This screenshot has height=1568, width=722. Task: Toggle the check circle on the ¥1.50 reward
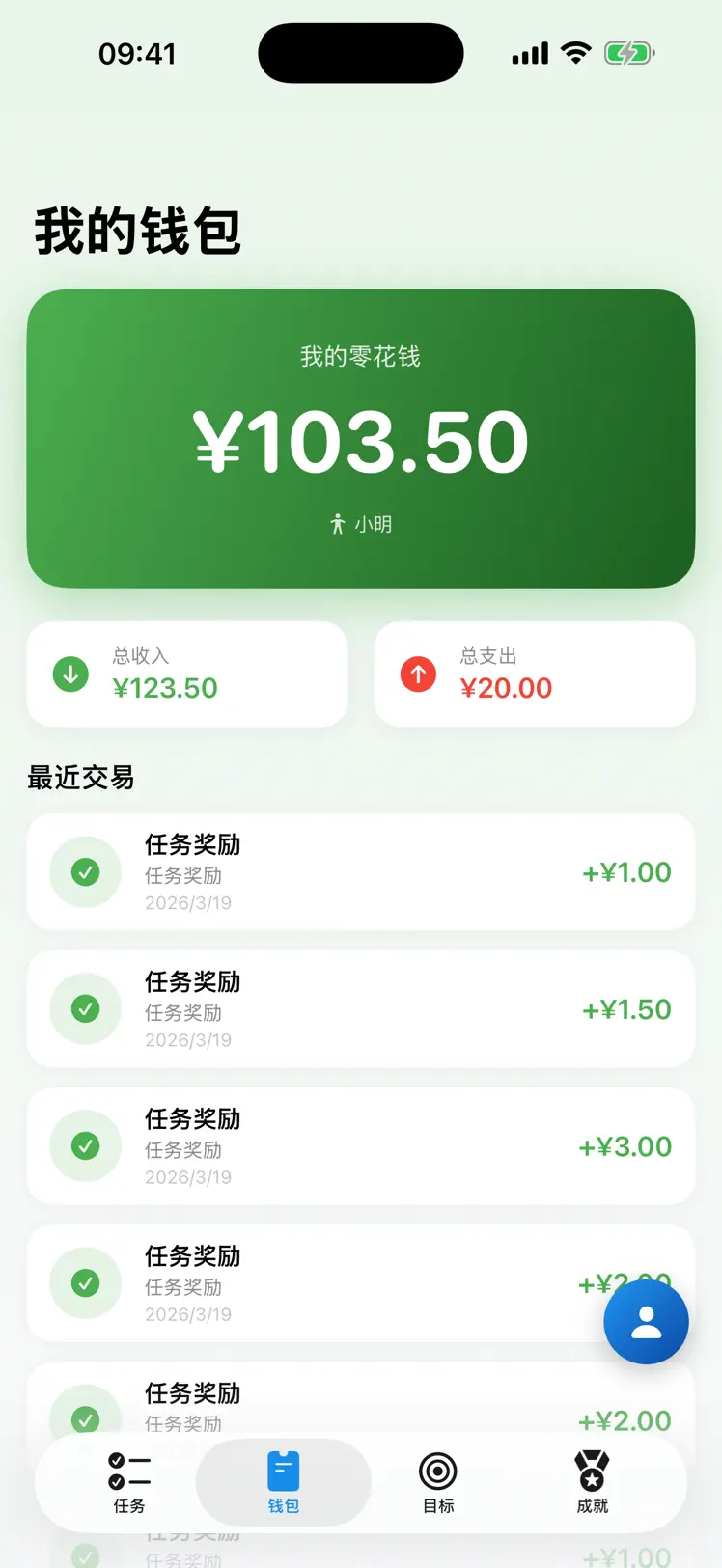[85, 1008]
